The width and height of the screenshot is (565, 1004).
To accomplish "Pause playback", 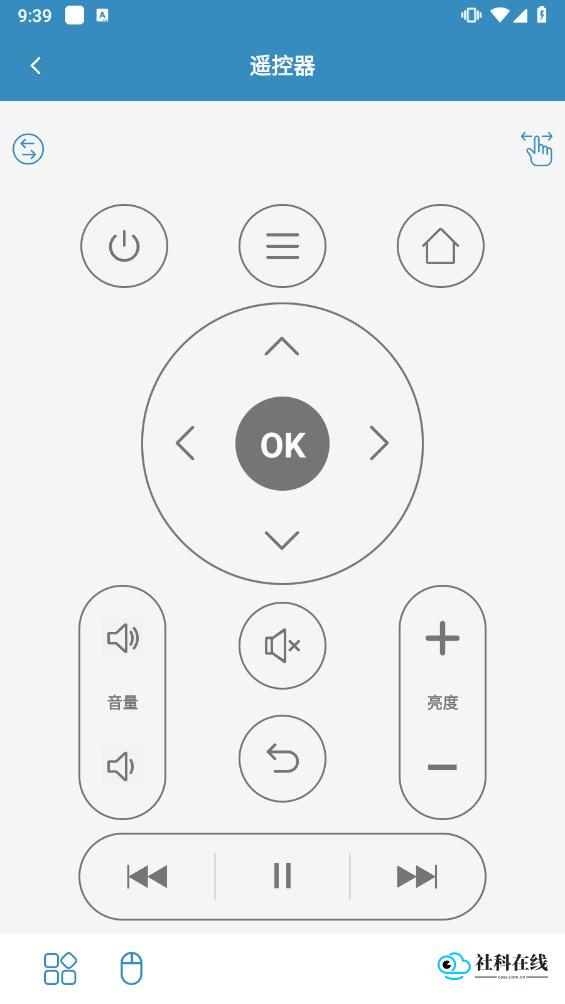I will pos(282,876).
